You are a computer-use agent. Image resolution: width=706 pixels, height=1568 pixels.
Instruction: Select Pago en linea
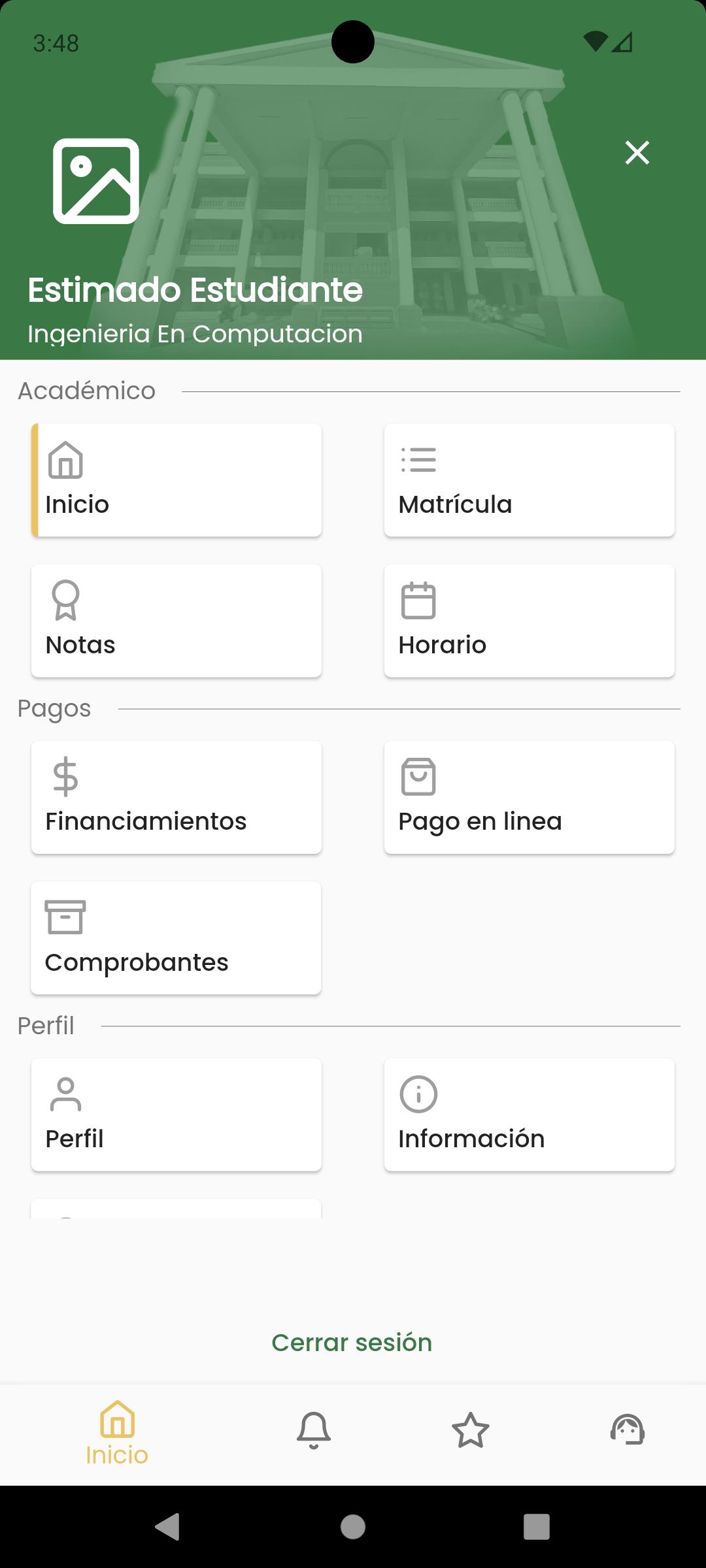(x=529, y=797)
